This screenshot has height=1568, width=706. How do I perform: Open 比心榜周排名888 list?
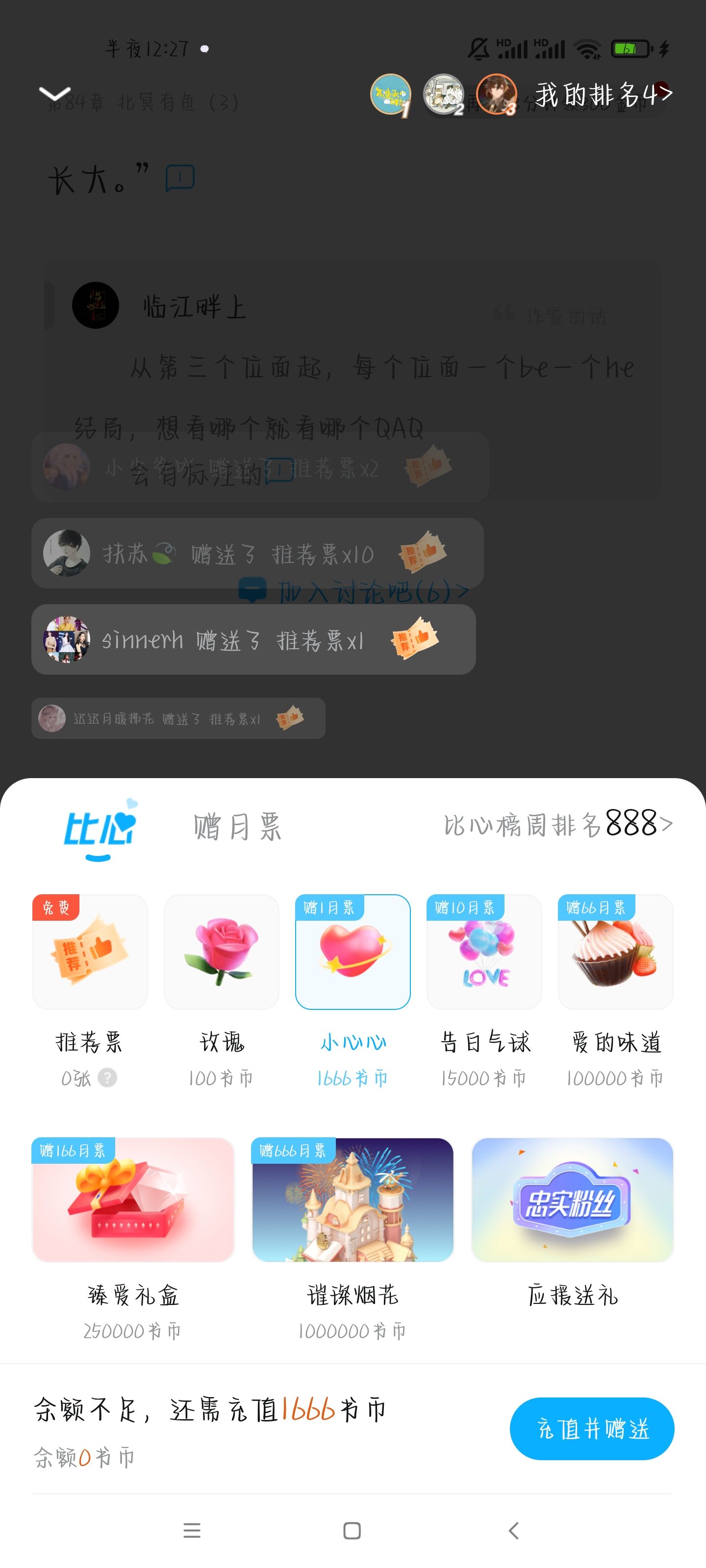coord(557,825)
